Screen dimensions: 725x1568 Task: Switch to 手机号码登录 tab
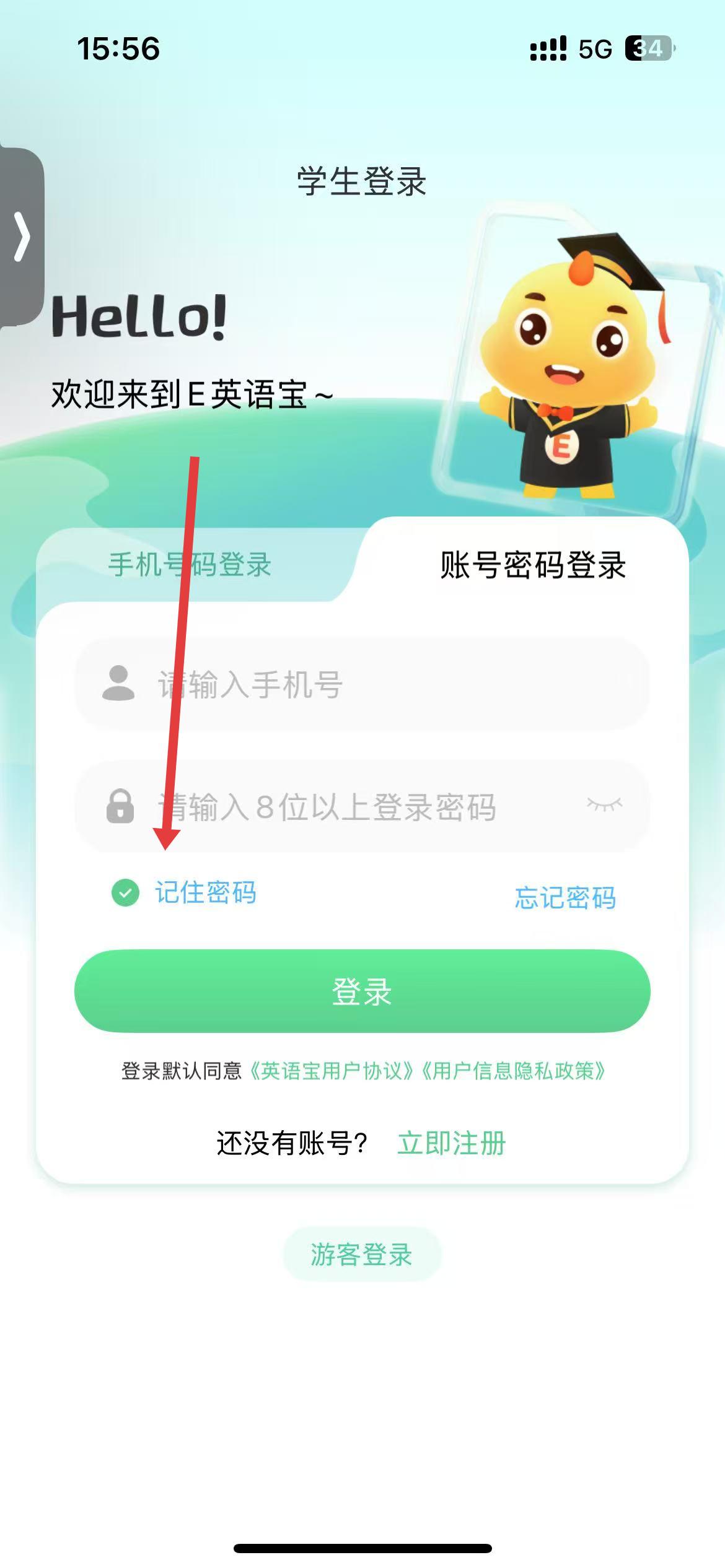(x=190, y=565)
